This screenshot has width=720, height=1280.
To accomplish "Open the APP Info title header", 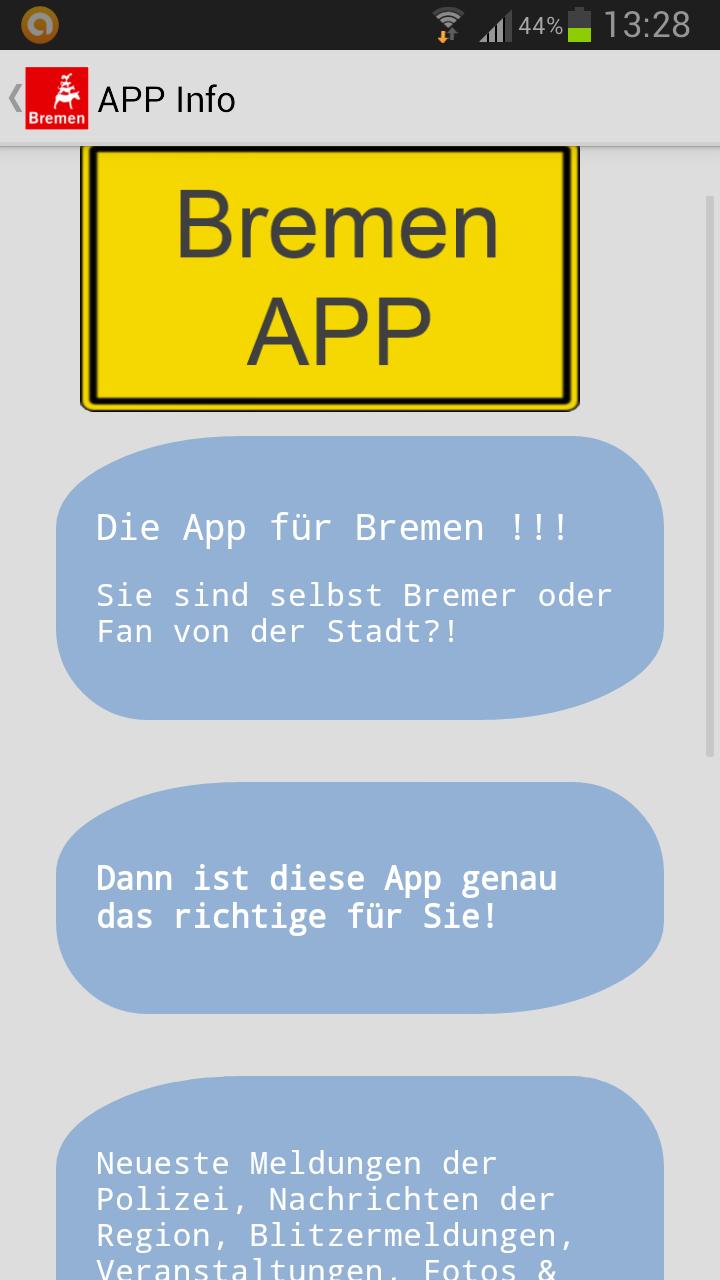I will coord(166,99).
